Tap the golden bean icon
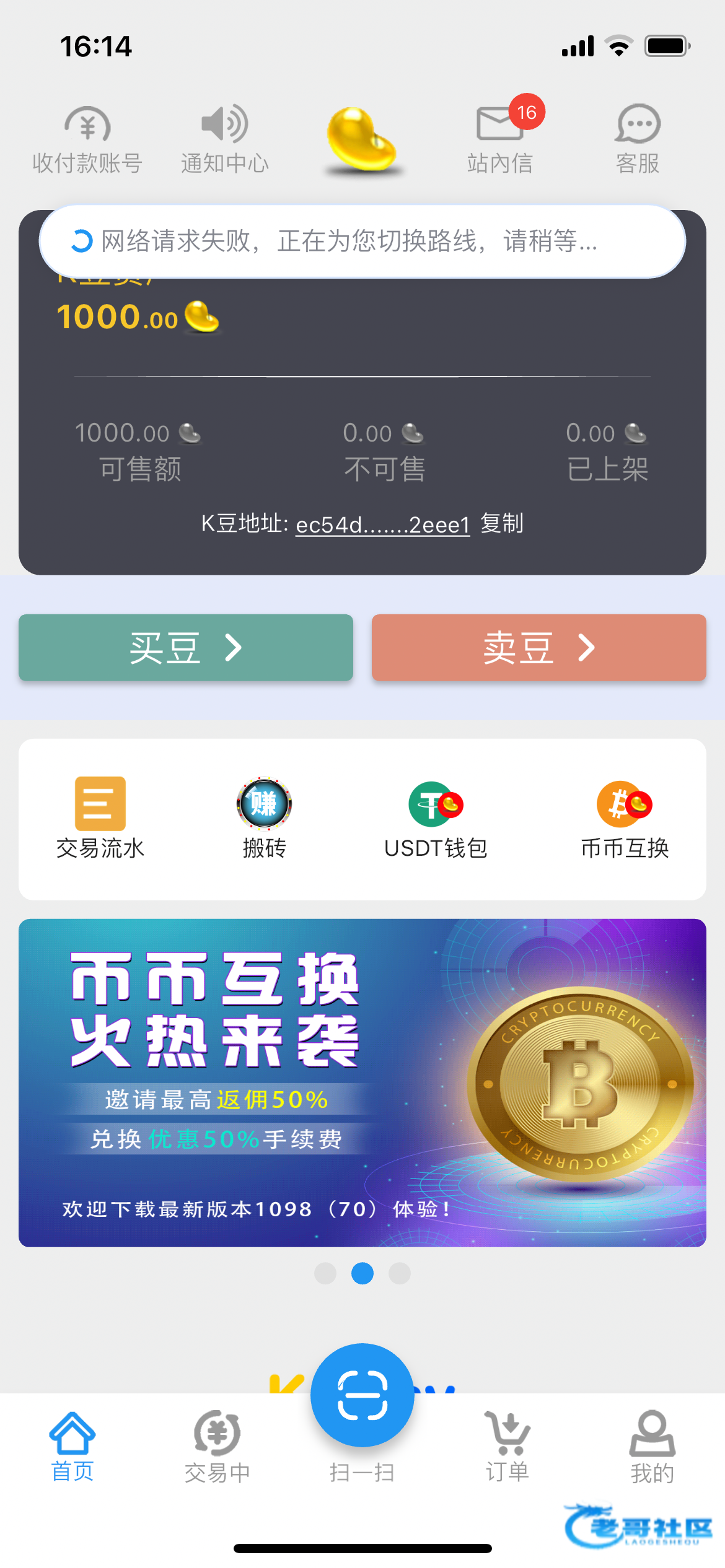 click(x=362, y=140)
